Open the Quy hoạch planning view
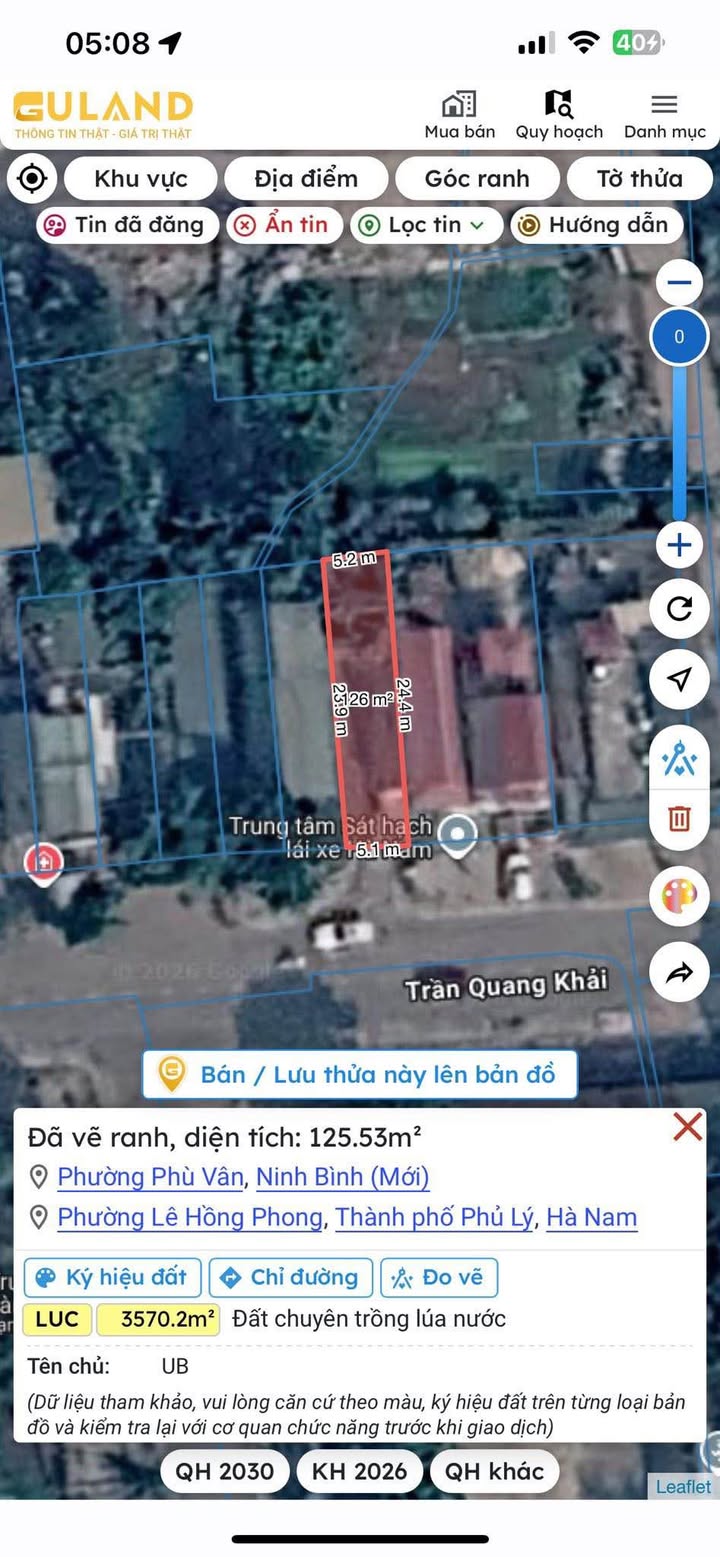 (559, 114)
